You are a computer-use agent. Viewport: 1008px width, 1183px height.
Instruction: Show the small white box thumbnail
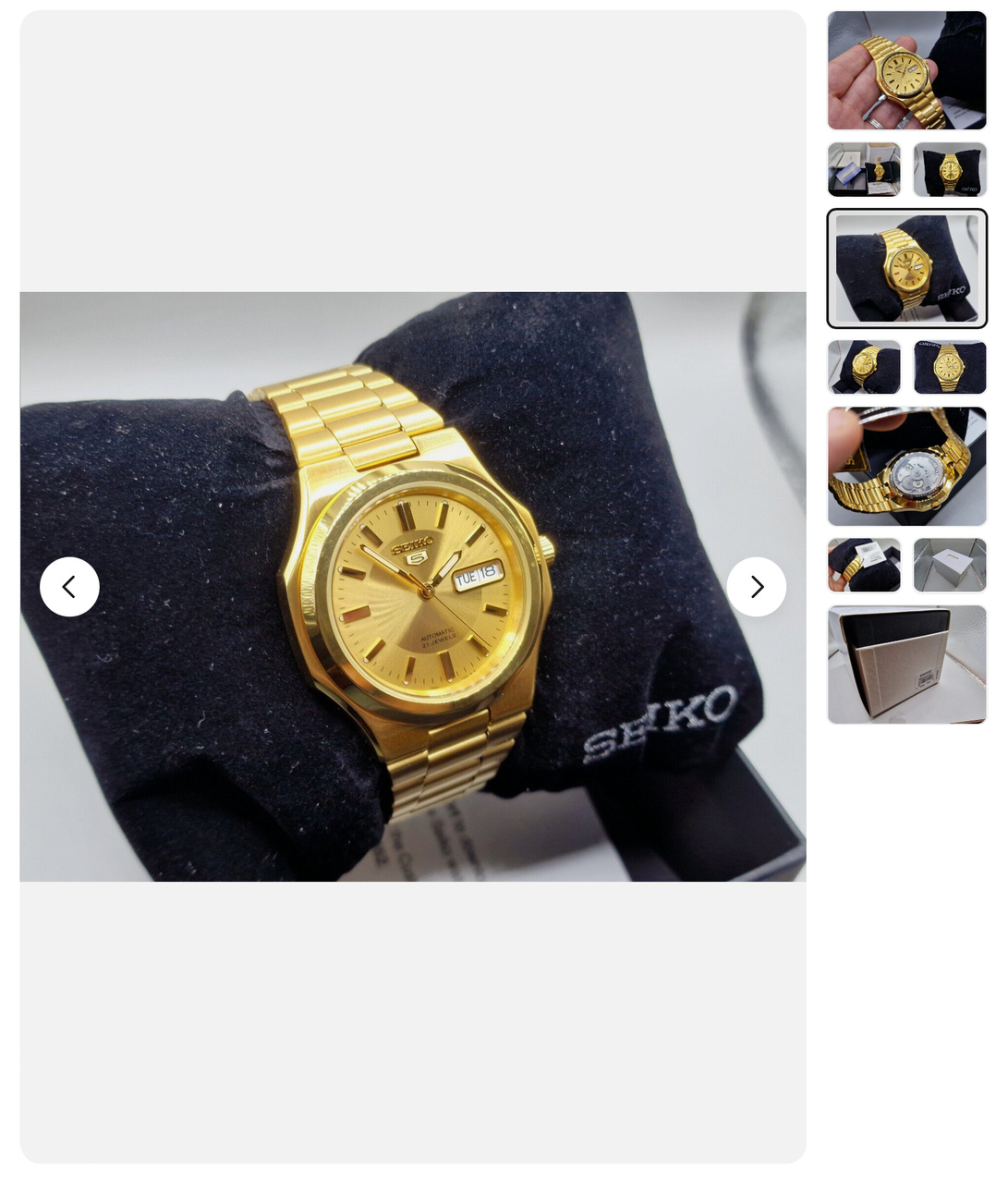[x=950, y=565]
